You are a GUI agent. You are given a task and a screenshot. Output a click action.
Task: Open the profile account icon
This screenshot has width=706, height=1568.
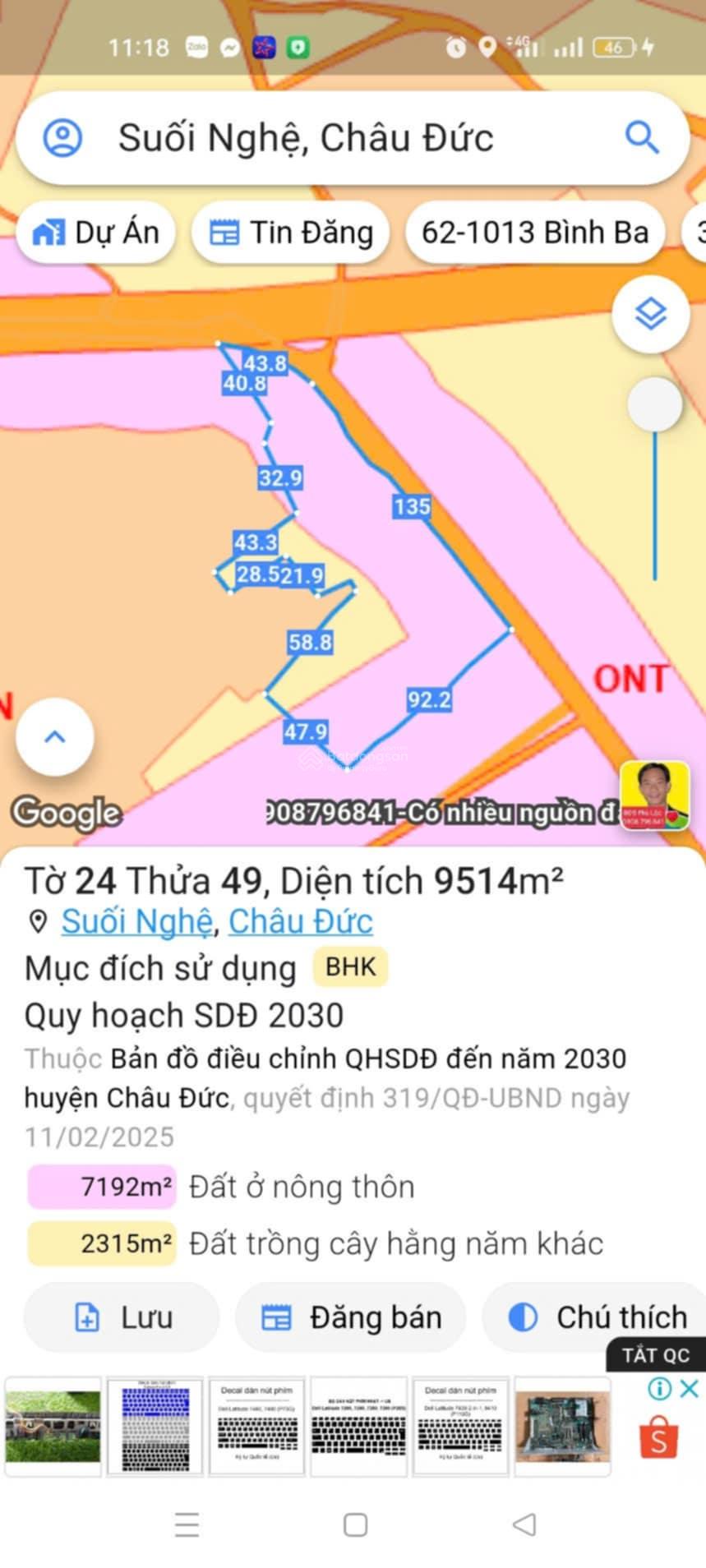[62, 138]
